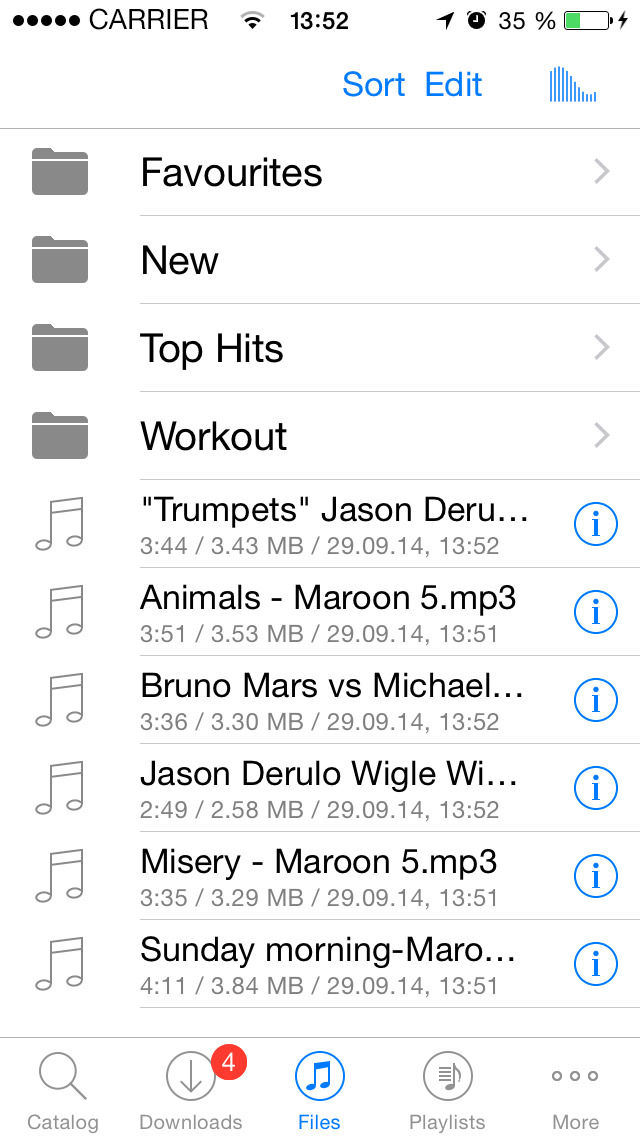Play the "Trumpets" Jason Derulo track
Image resolution: width=640 pixels, height=1136 pixels.
(x=334, y=524)
